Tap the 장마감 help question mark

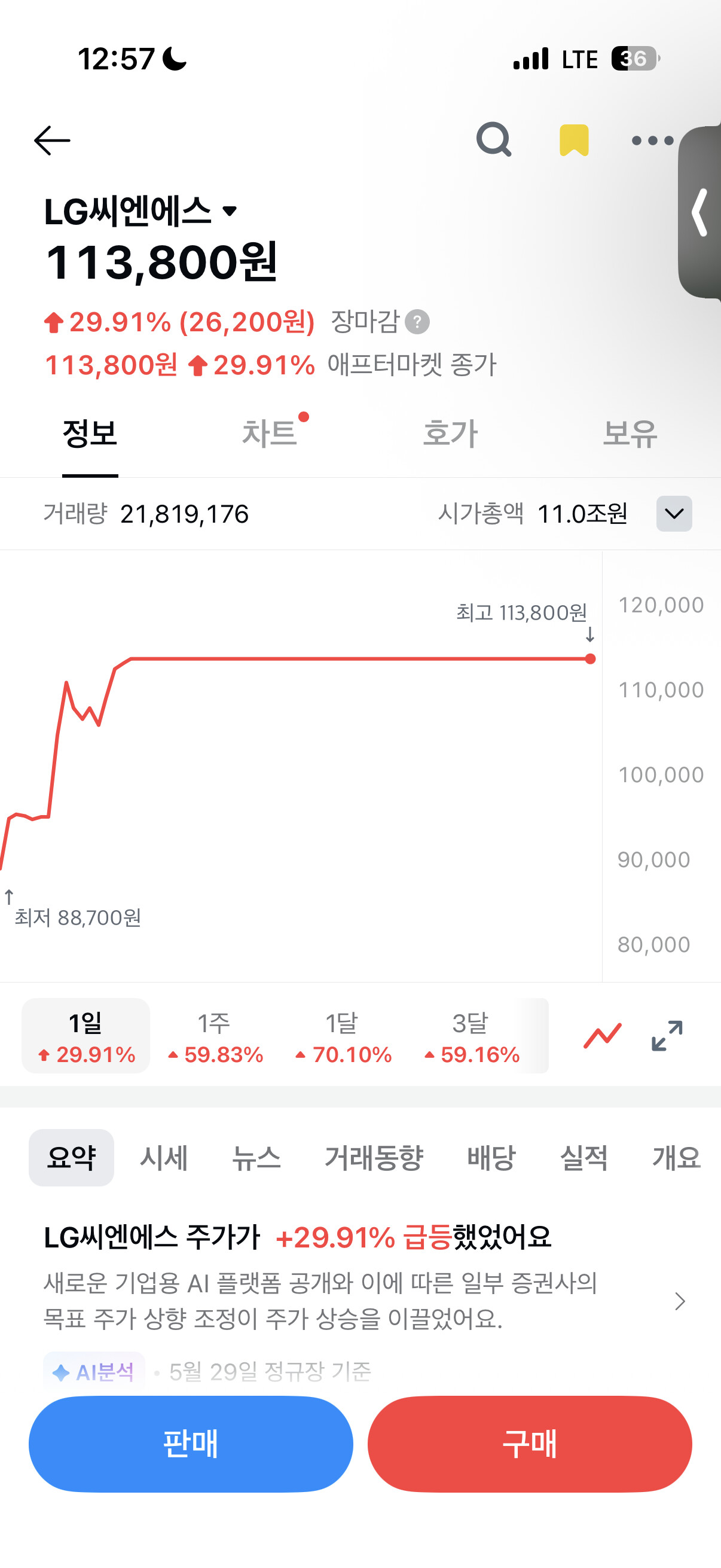tap(417, 321)
